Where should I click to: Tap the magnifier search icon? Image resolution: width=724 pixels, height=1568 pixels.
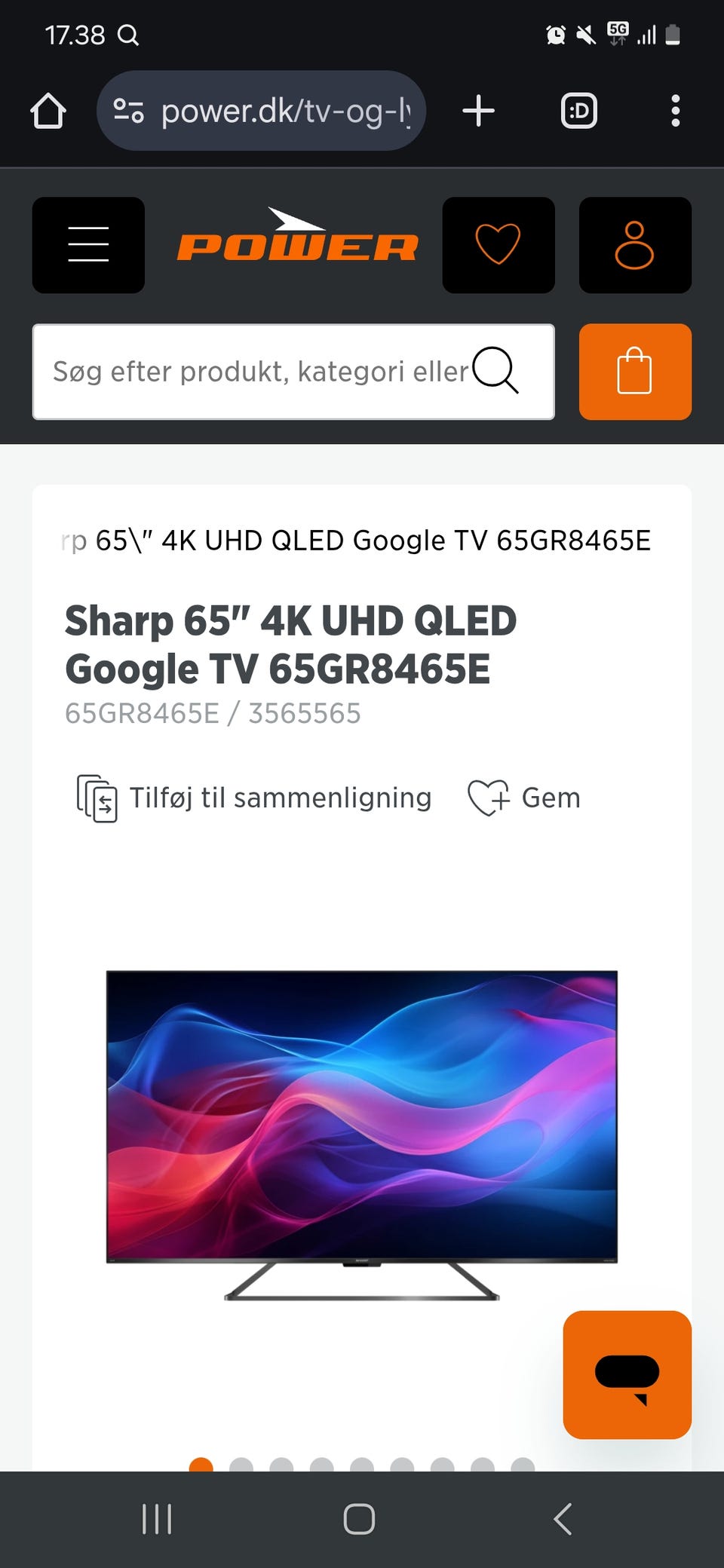495,370
